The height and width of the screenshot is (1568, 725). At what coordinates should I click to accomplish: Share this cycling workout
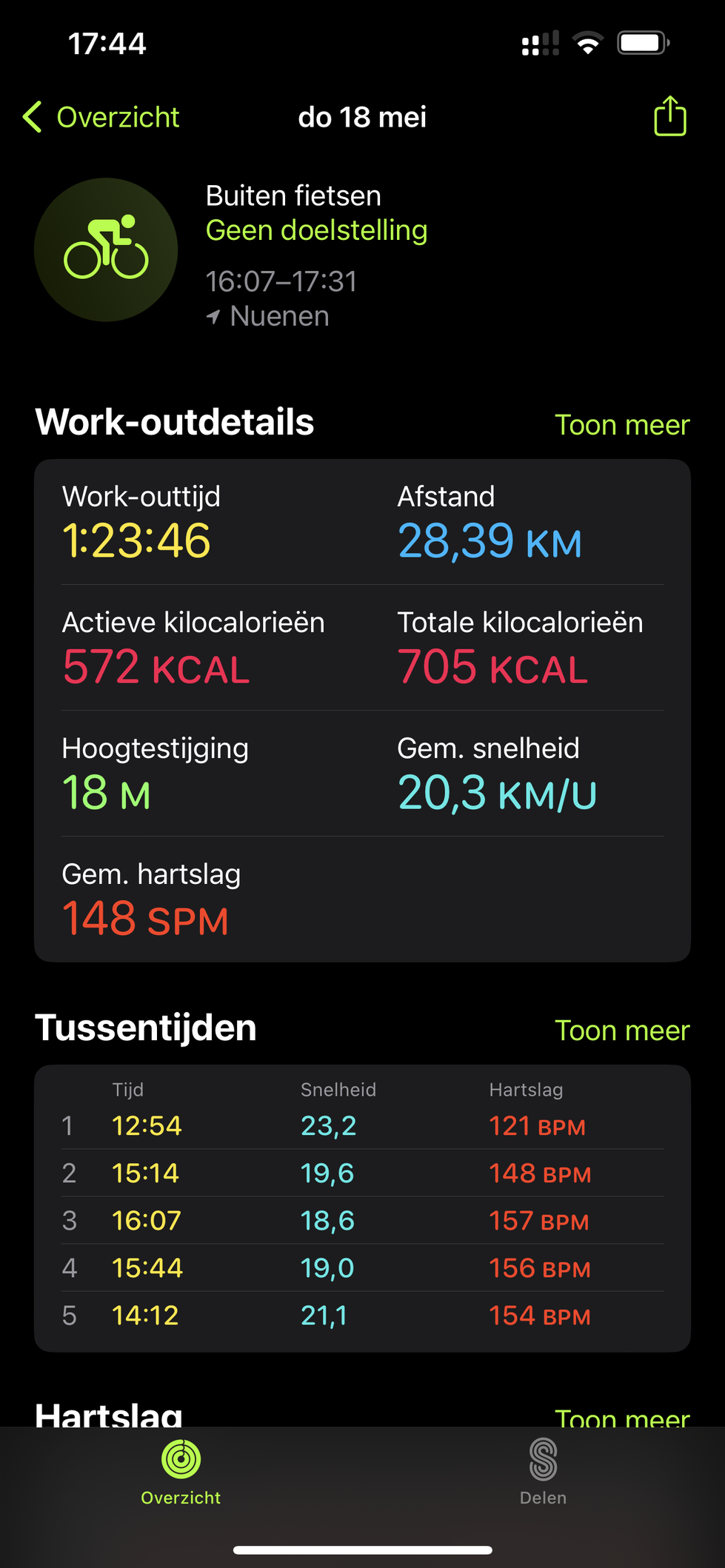(670, 116)
